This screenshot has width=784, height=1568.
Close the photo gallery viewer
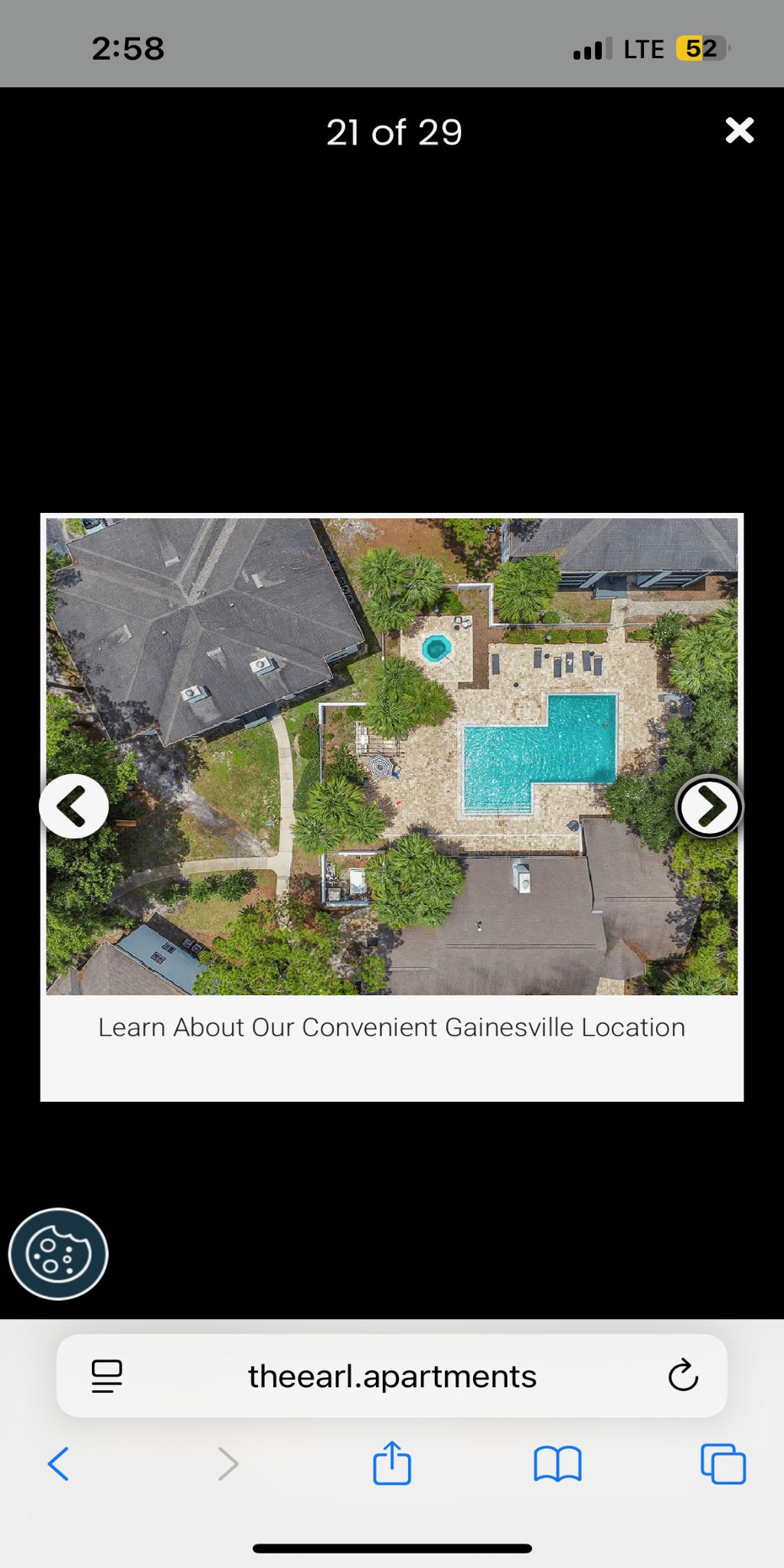pos(739,131)
